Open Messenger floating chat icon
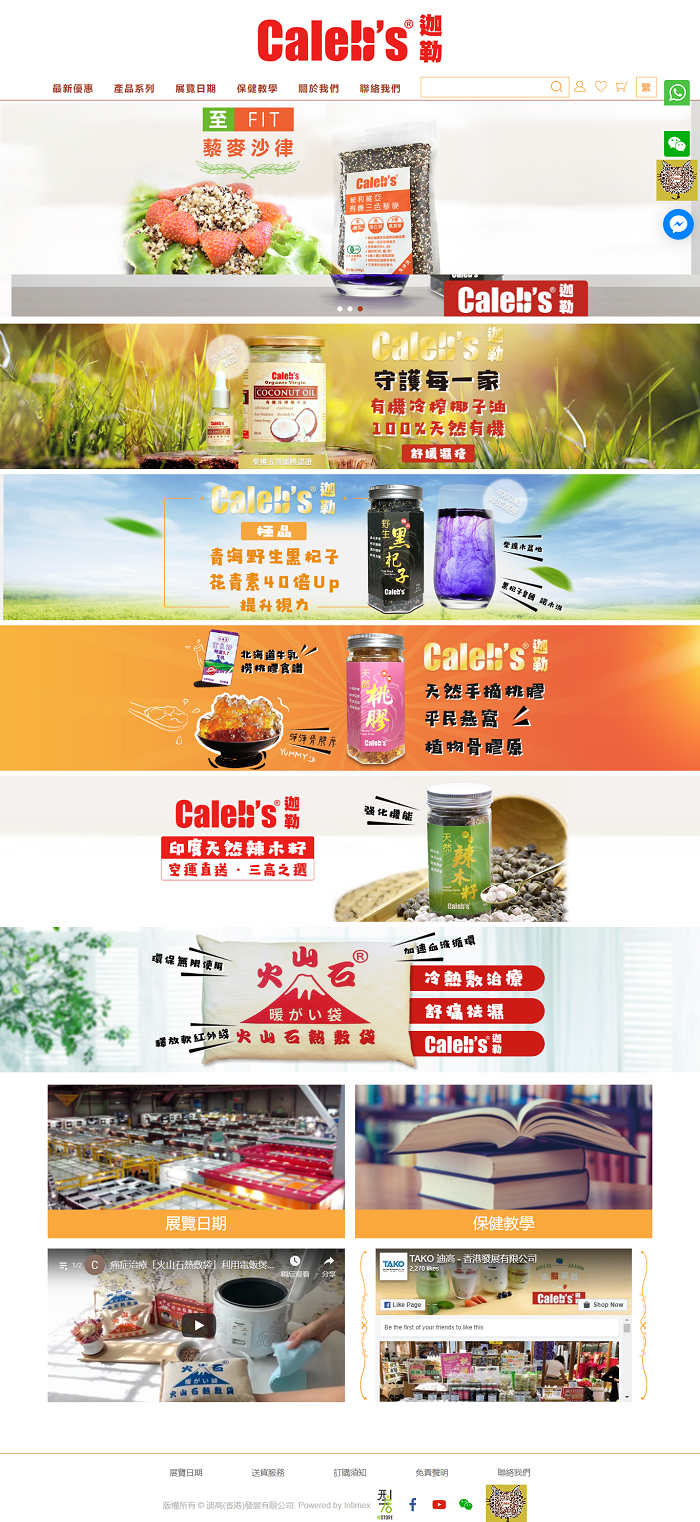700x1522 pixels. [x=678, y=224]
